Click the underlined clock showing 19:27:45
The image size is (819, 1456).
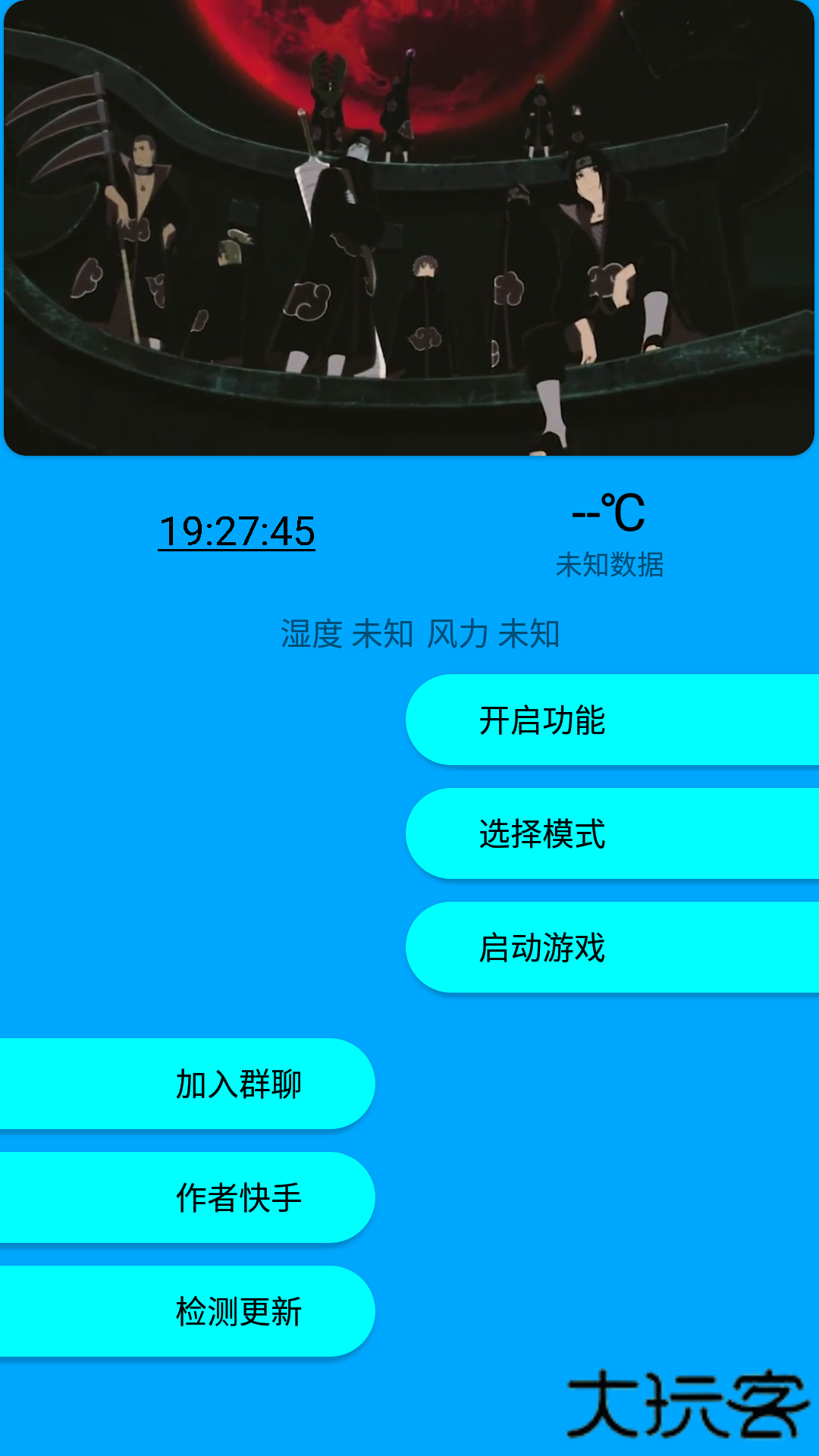pyautogui.click(x=236, y=531)
